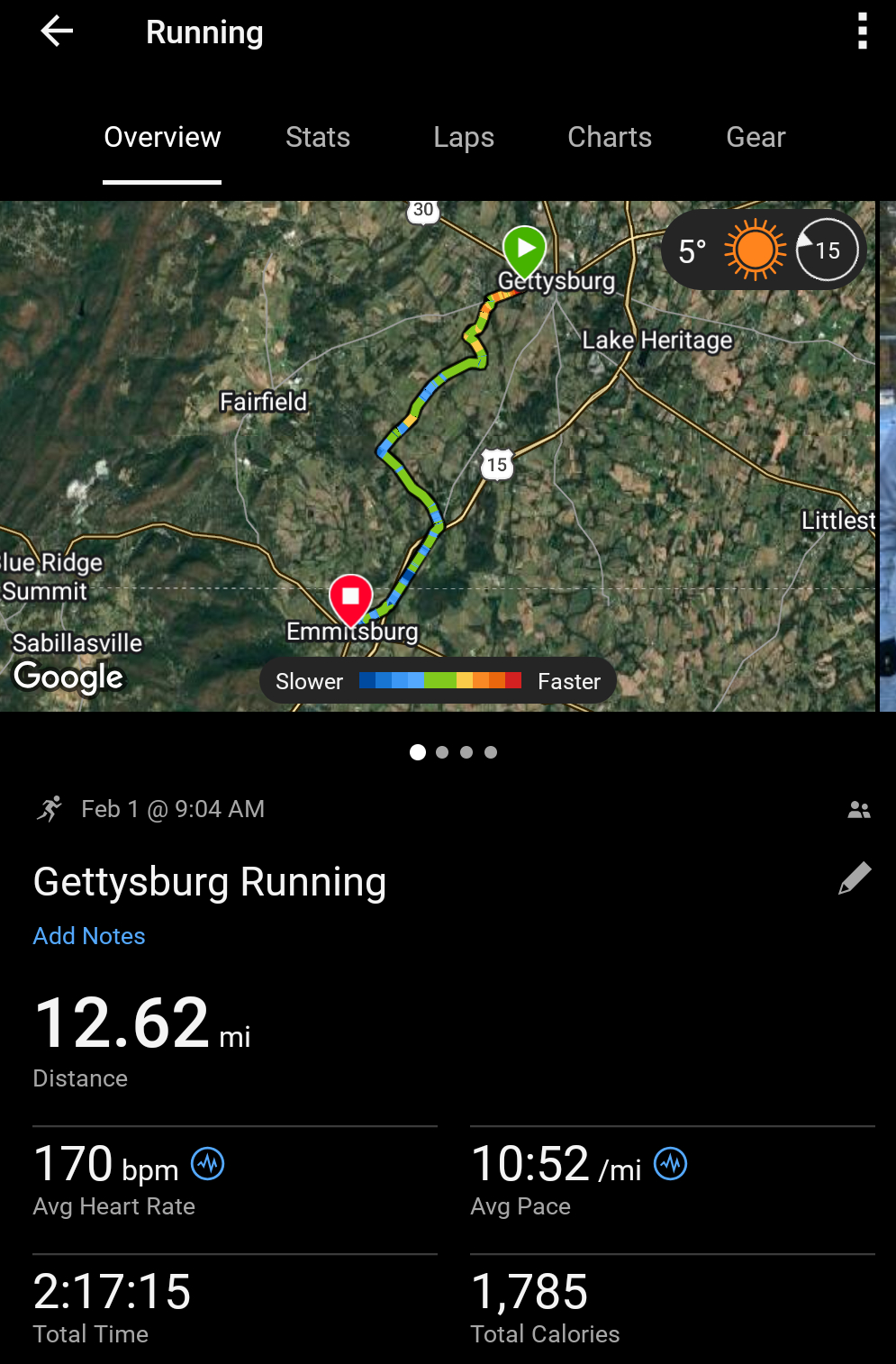View the Gear tab
The image size is (896, 1364).
(x=756, y=137)
